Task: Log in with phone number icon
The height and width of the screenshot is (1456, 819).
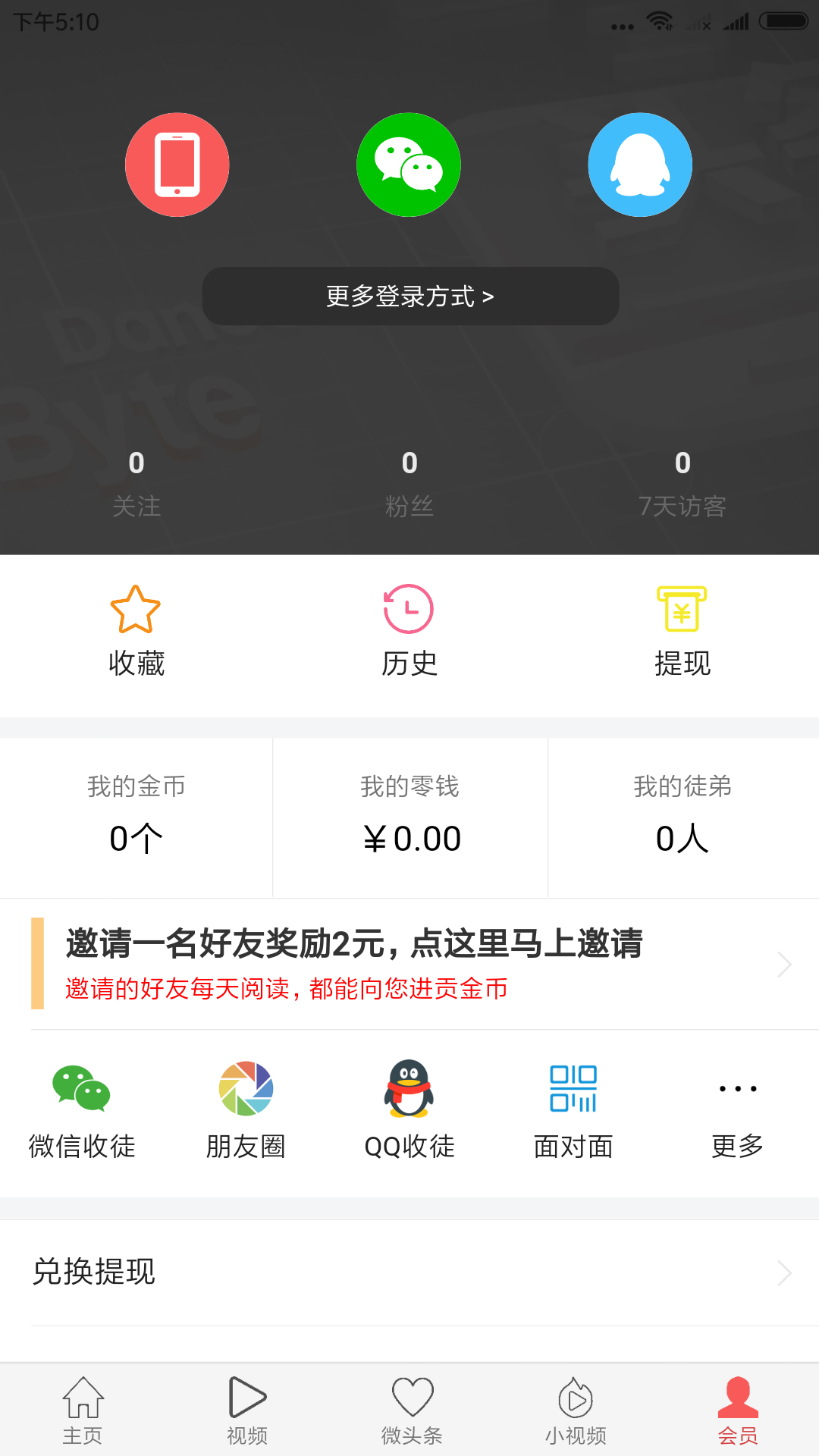Action: click(177, 165)
